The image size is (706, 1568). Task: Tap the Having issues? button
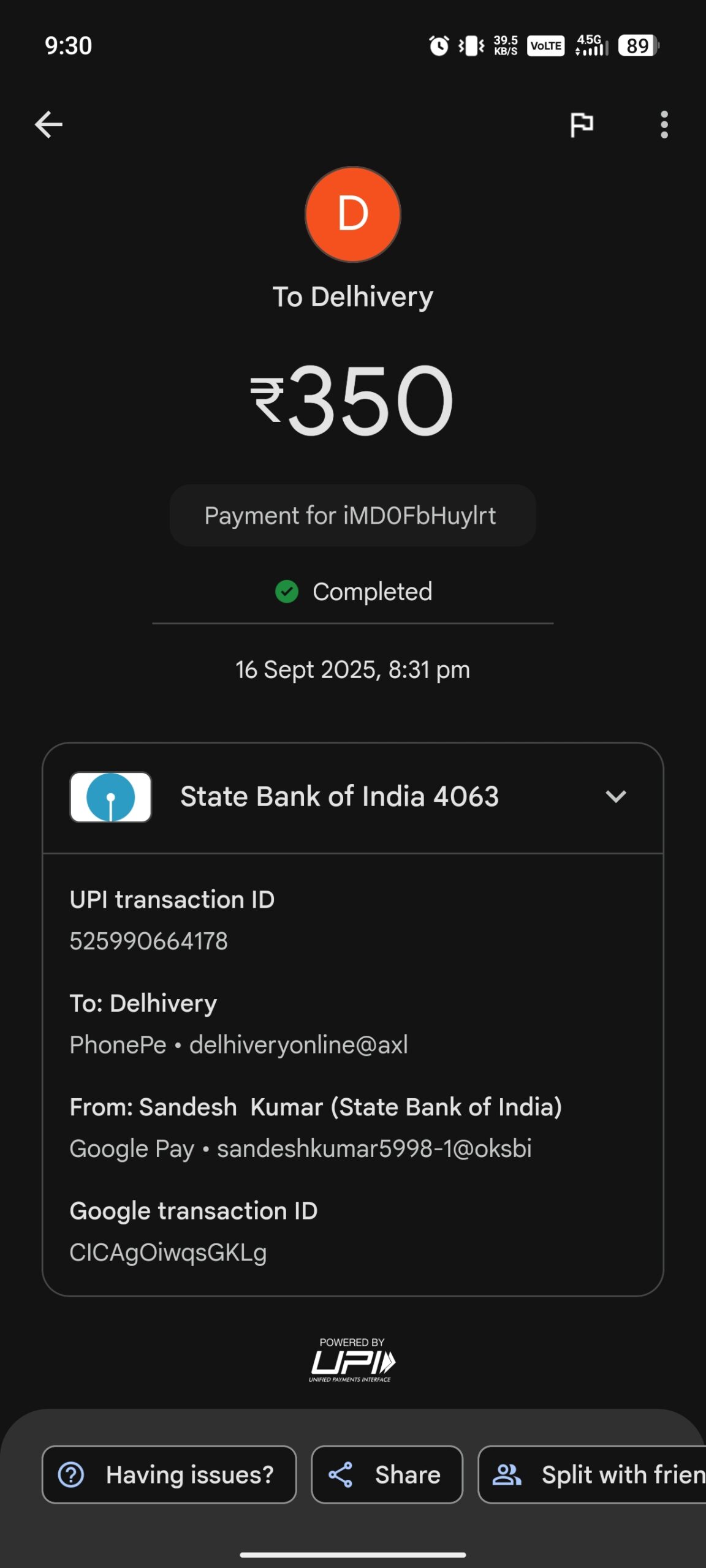coord(169,1474)
